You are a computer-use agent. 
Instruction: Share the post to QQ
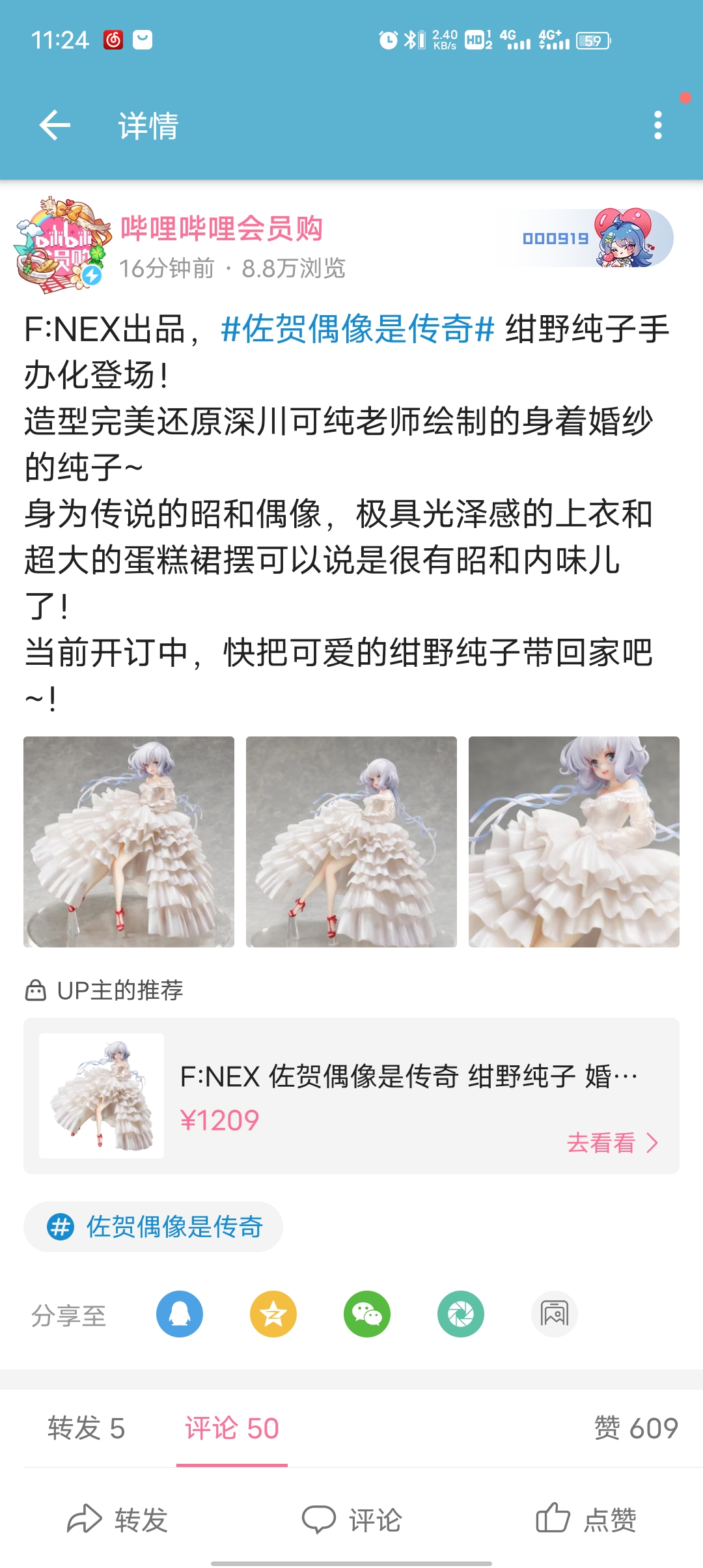pos(179,1315)
